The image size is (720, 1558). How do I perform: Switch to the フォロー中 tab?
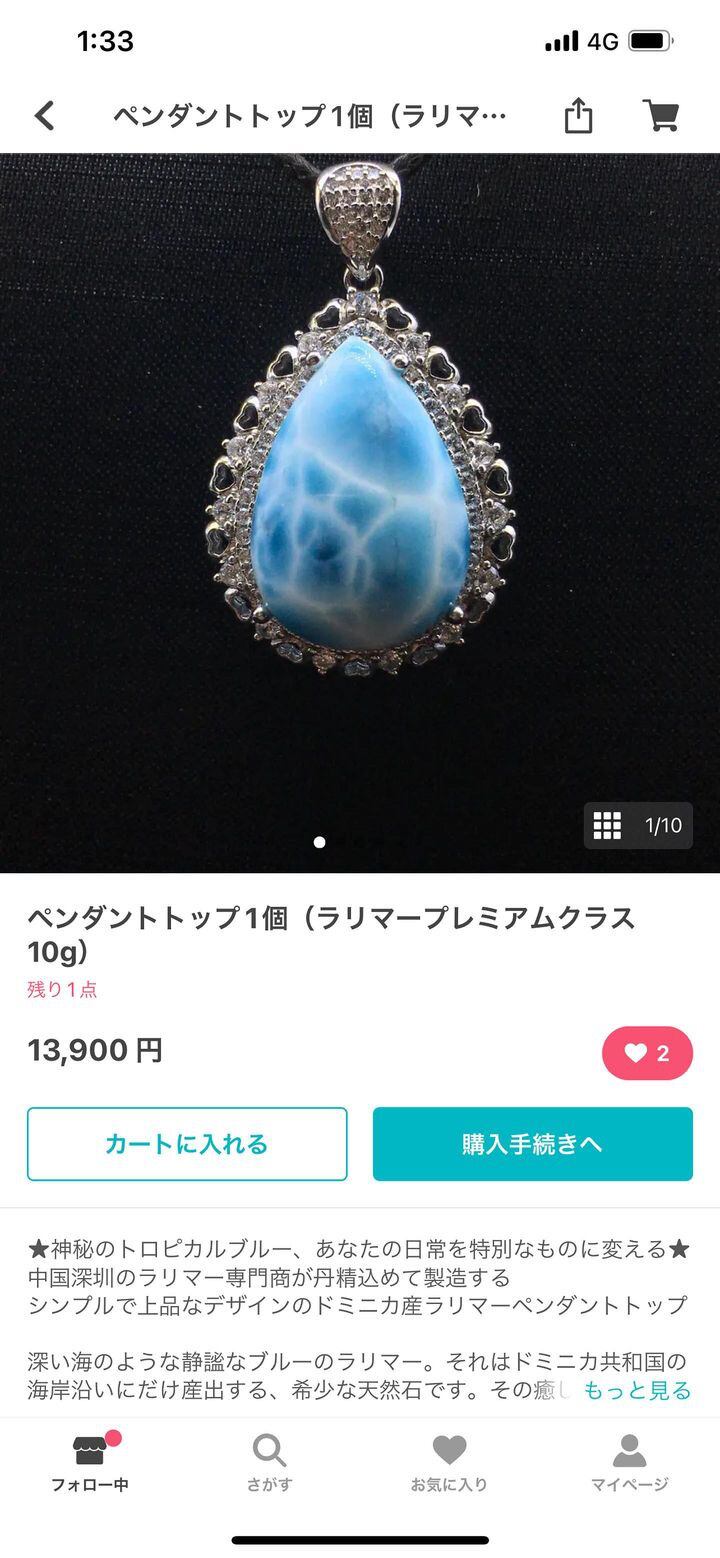coord(90,1463)
